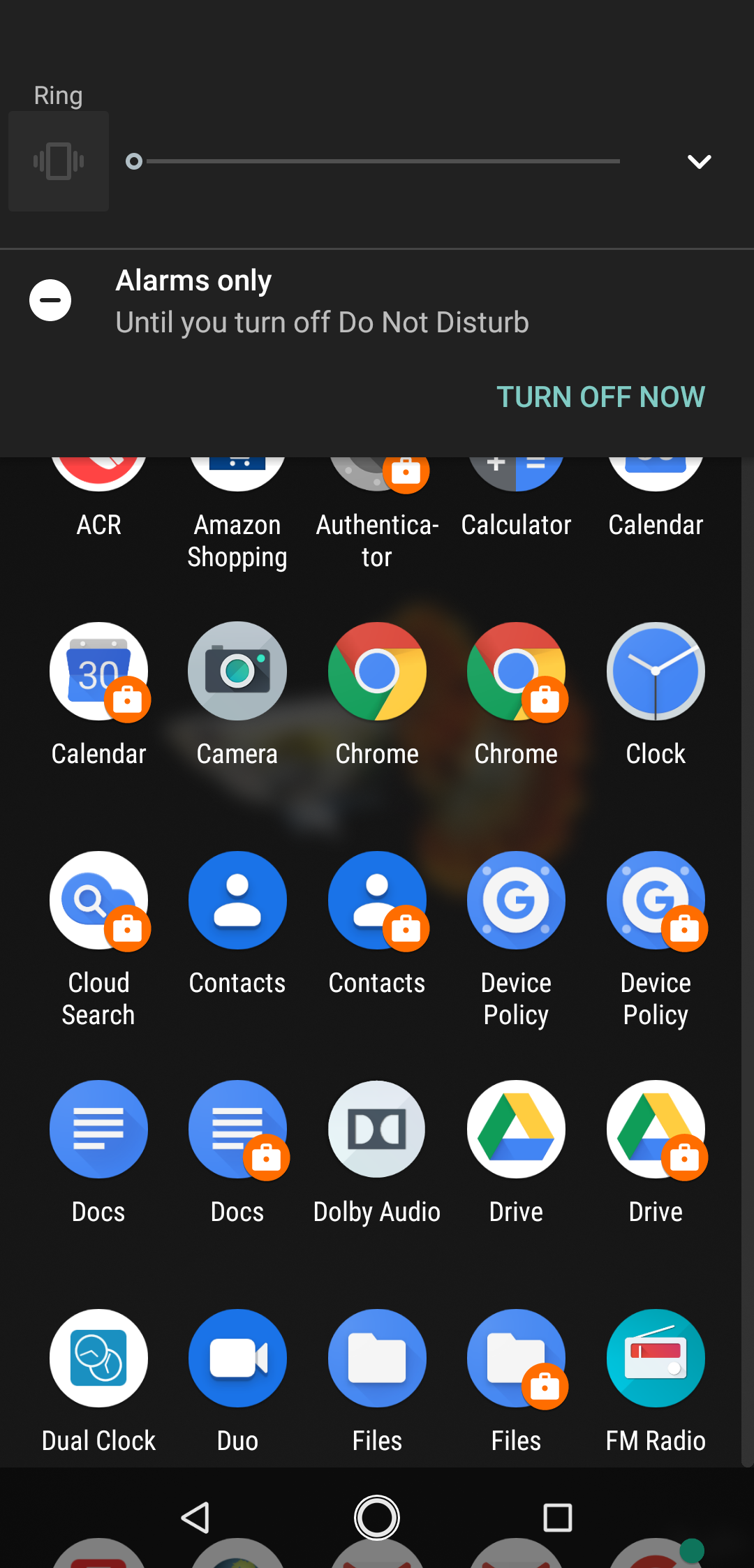Open the Files app without work badge
This screenshot has height=1568, width=754.
click(377, 1357)
